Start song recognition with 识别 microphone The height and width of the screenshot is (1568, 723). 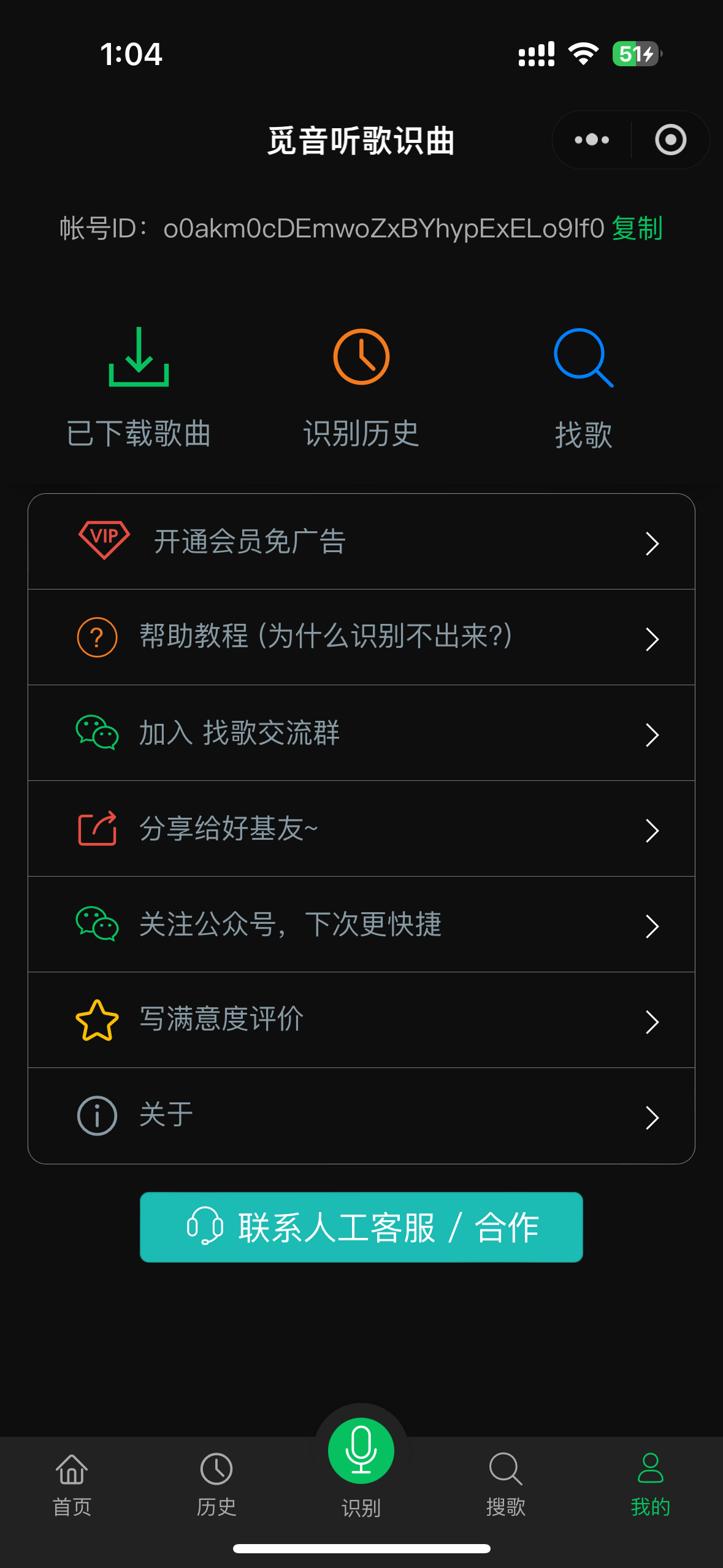pyautogui.click(x=361, y=1453)
